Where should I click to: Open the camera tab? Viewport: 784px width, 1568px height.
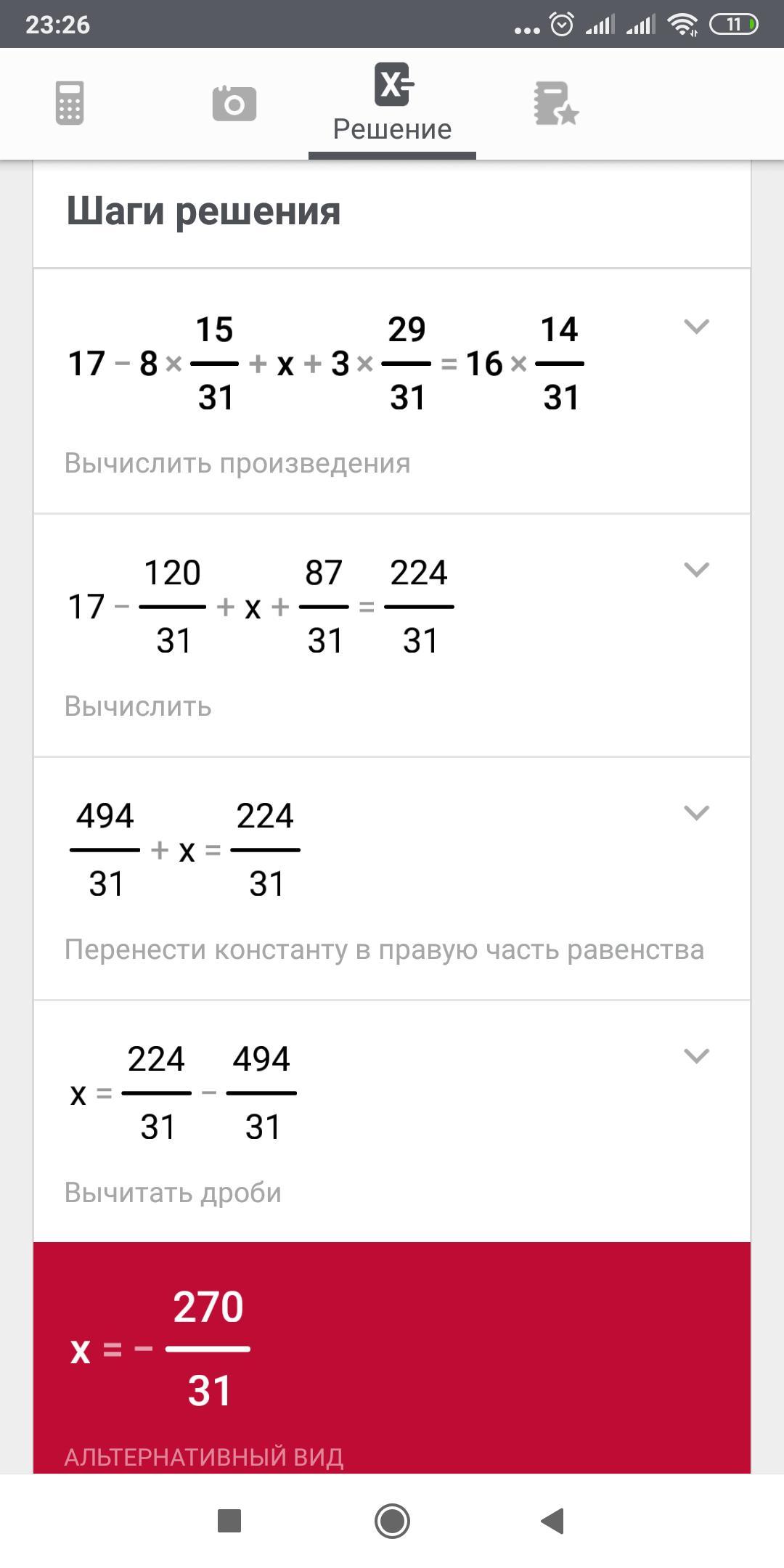click(234, 104)
